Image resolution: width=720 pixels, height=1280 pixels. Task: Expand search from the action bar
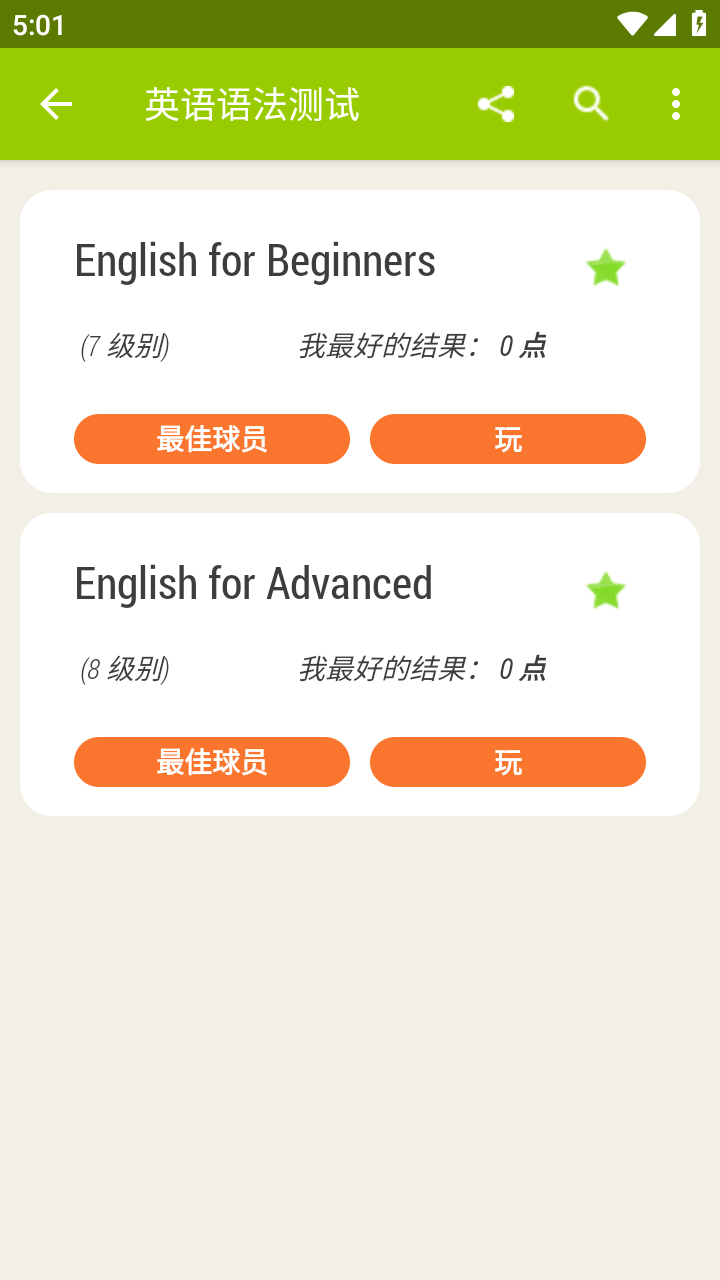[590, 103]
